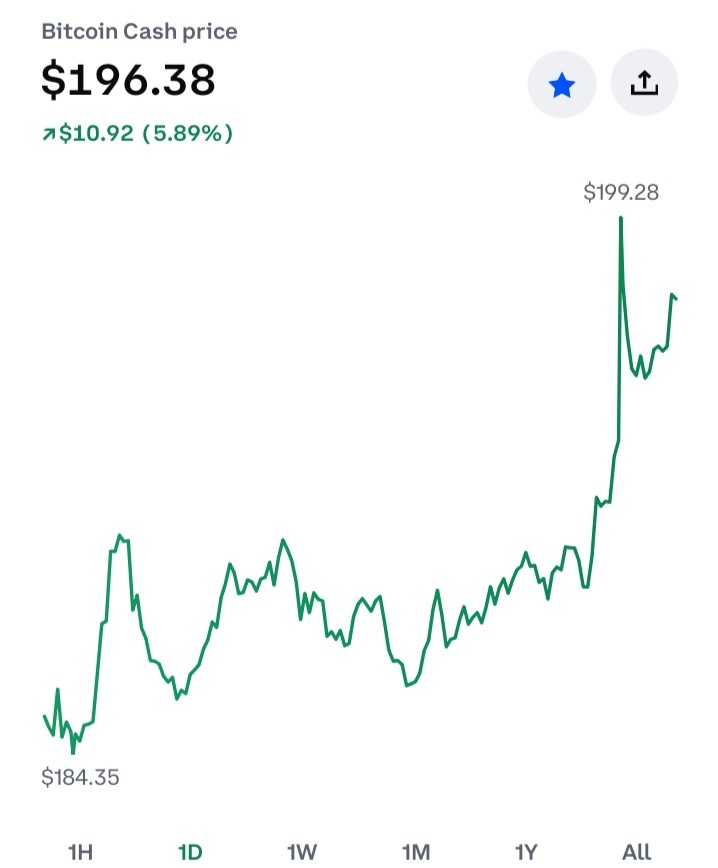Show the 1W price chart
The height and width of the screenshot is (868, 718).
(302, 851)
